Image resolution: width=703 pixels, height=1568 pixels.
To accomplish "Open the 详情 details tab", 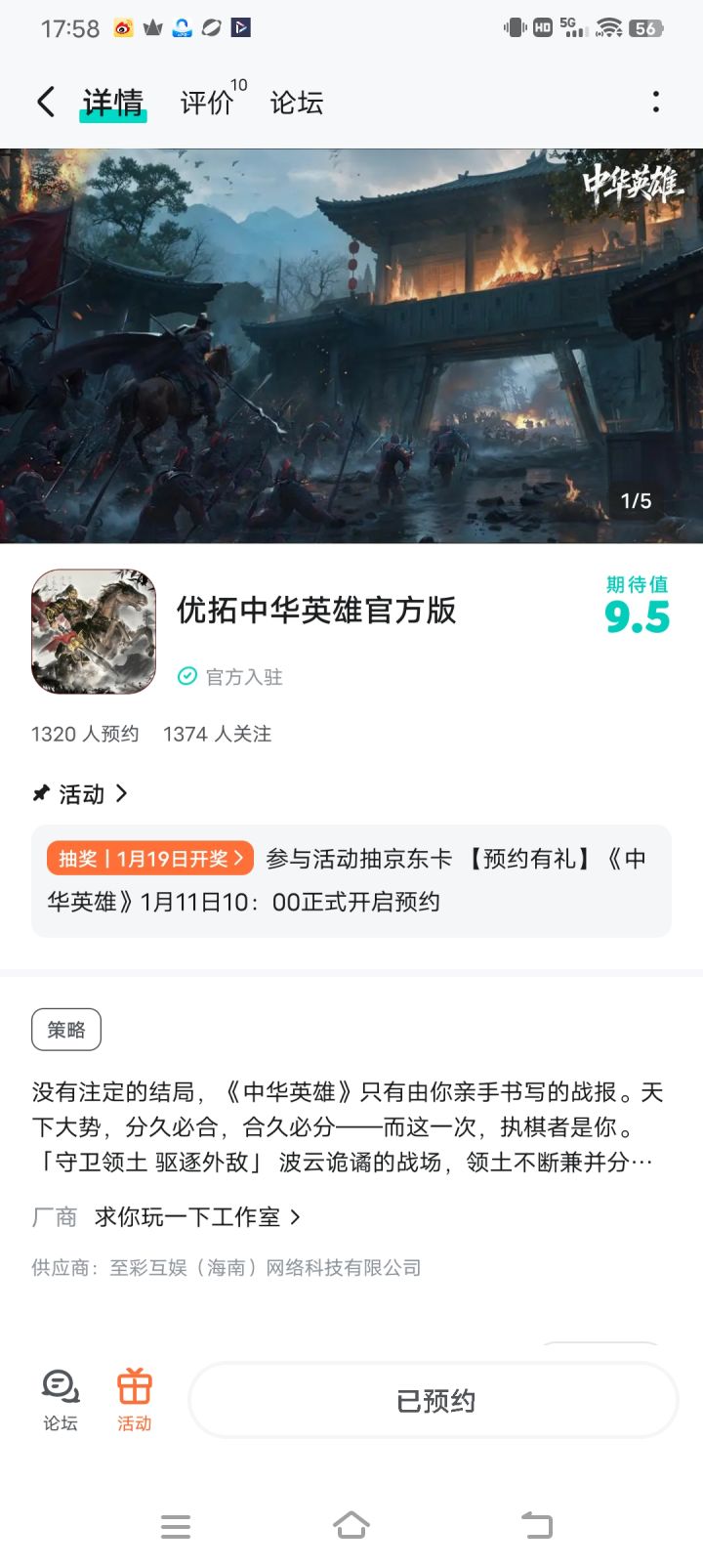I will (113, 102).
